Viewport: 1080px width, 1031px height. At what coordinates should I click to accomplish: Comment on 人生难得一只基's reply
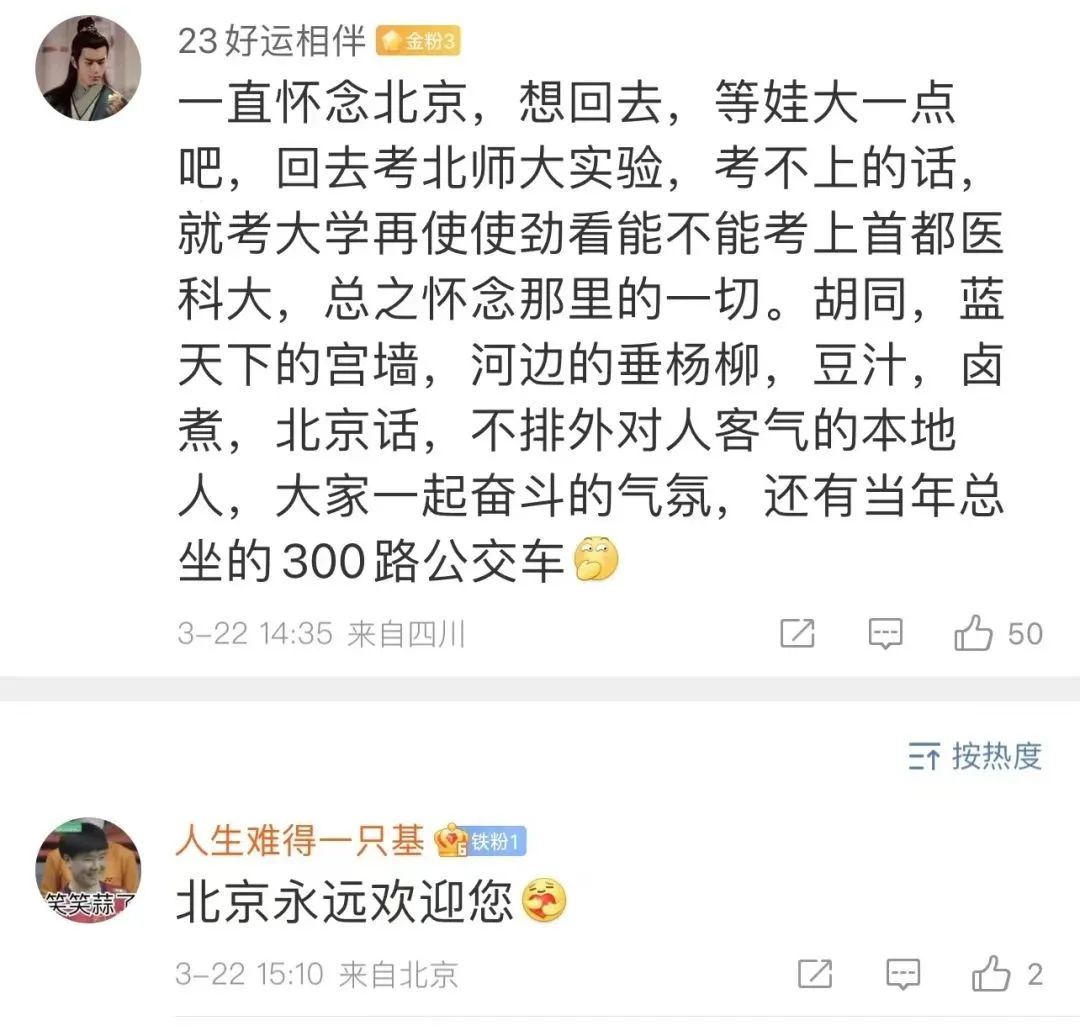click(902, 973)
